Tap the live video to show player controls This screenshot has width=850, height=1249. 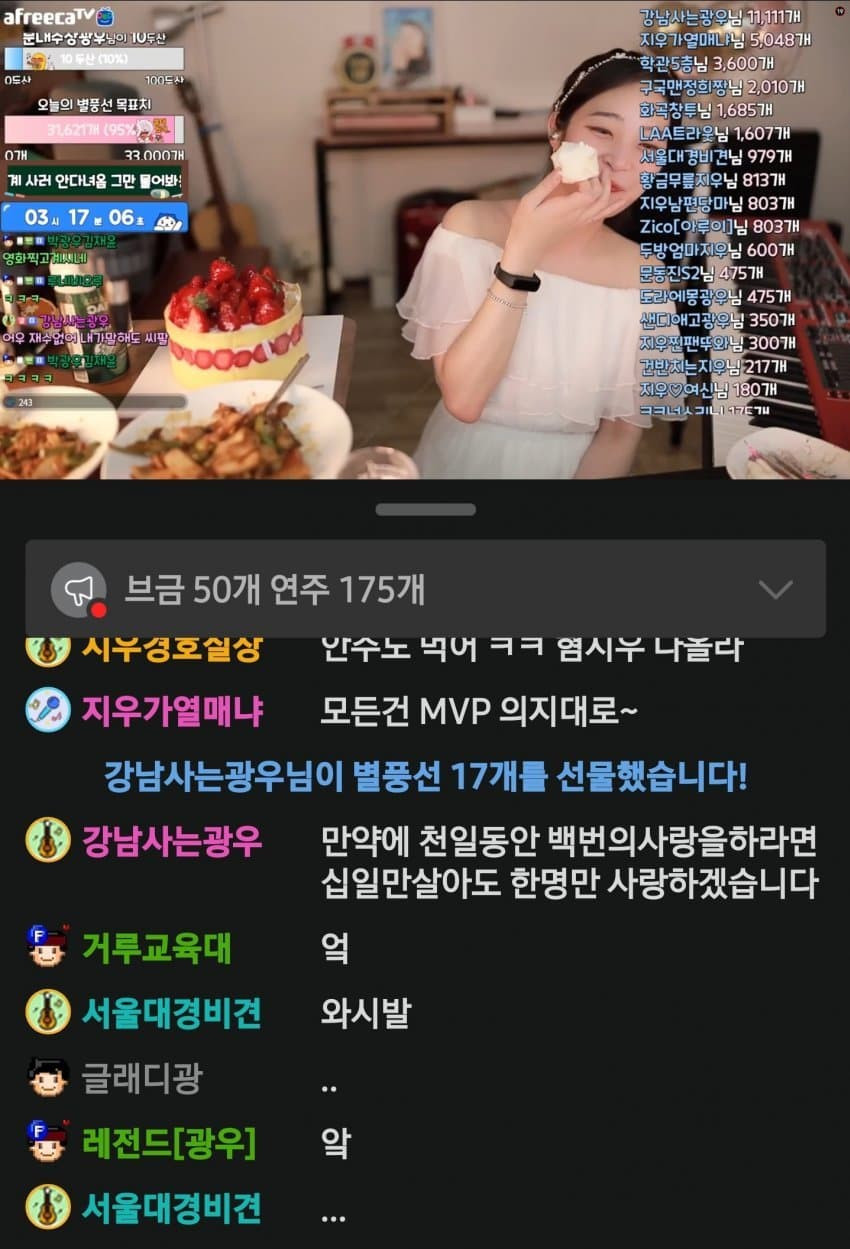[x=425, y=240]
